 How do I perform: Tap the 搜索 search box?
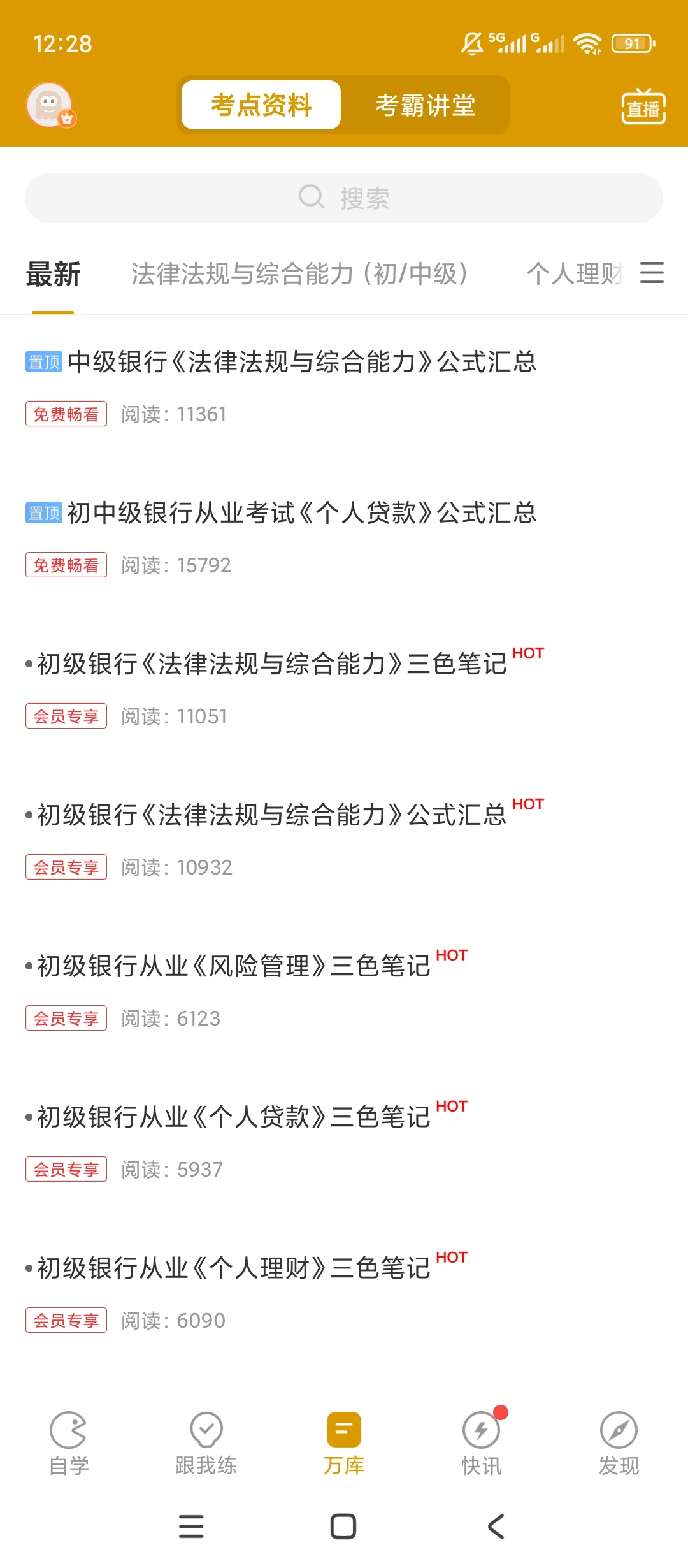tap(344, 198)
